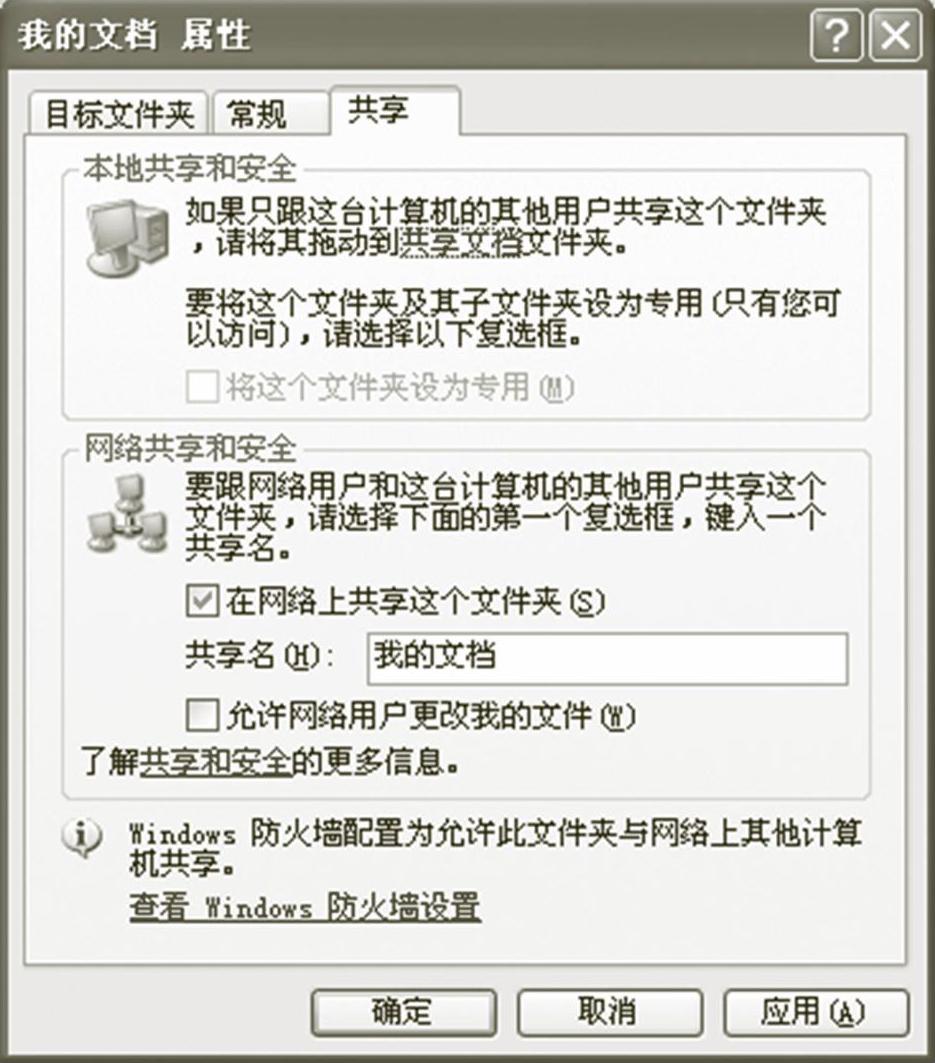Screen dimensions: 935x1063
Task: Enable 允许网络用户更改我的文件
Action: pos(202,716)
